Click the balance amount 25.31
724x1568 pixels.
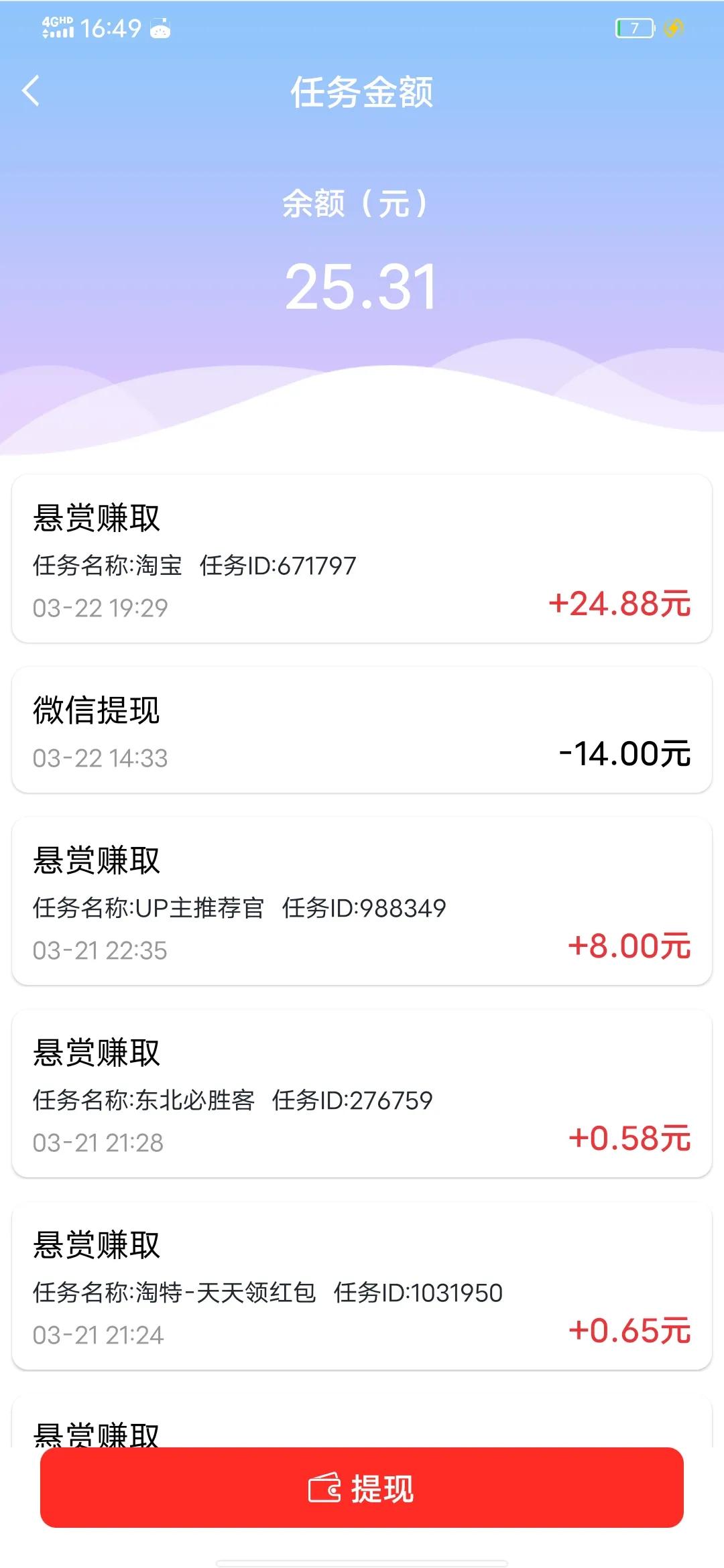pyautogui.click(x=362, y=286)
